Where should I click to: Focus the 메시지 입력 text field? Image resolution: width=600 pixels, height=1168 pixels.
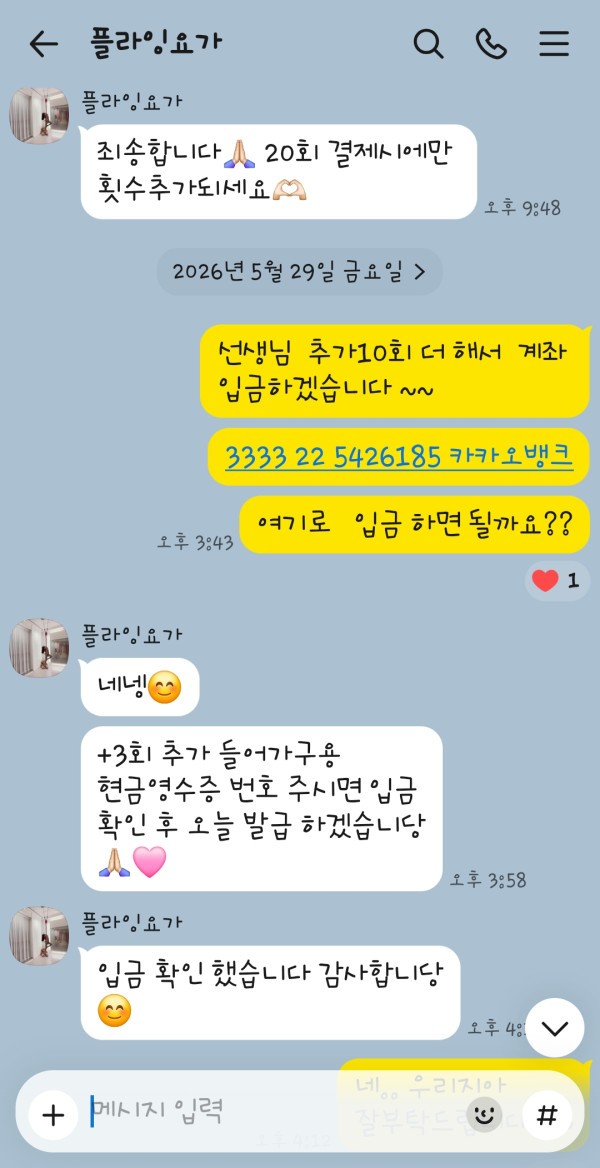click(x=276, y=1111)
